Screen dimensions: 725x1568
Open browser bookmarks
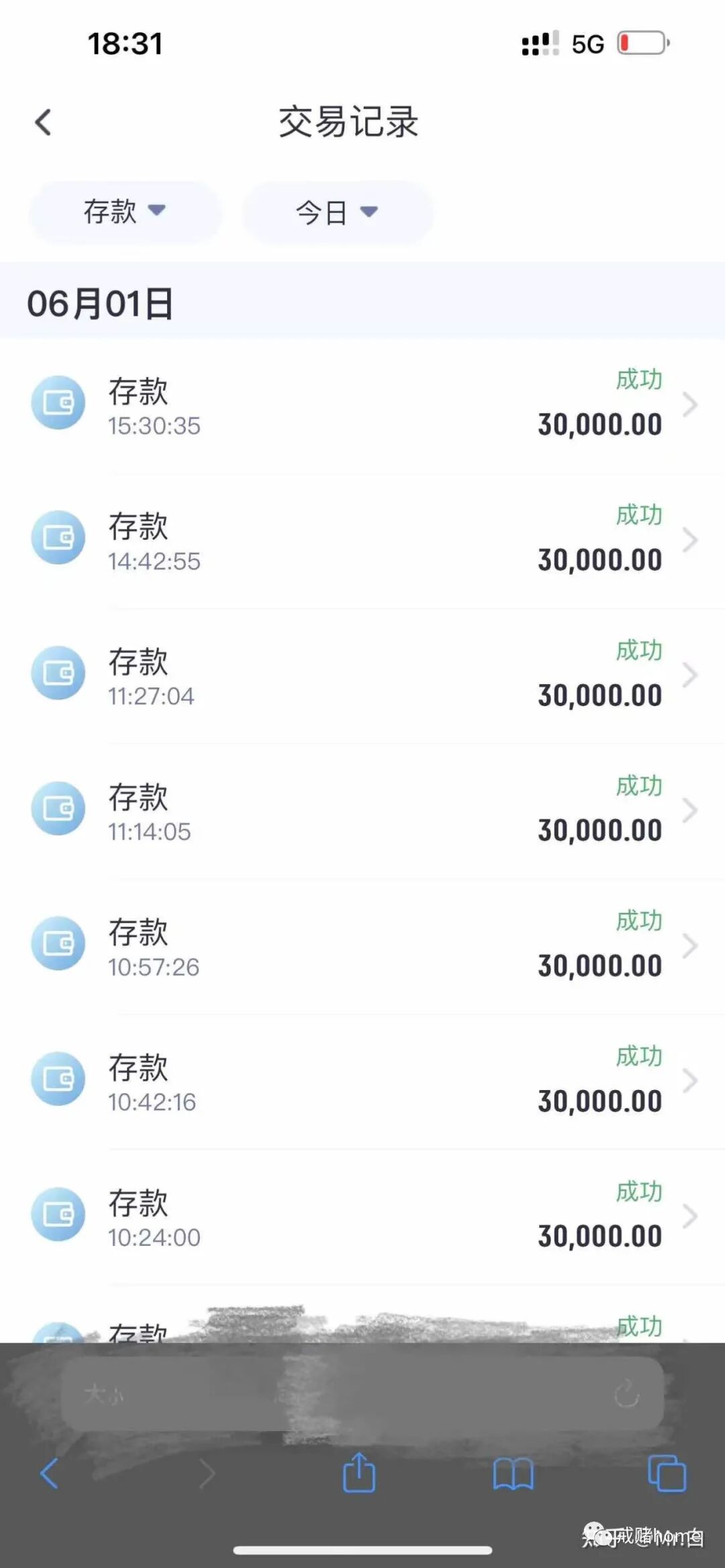tap(513, 1474)
